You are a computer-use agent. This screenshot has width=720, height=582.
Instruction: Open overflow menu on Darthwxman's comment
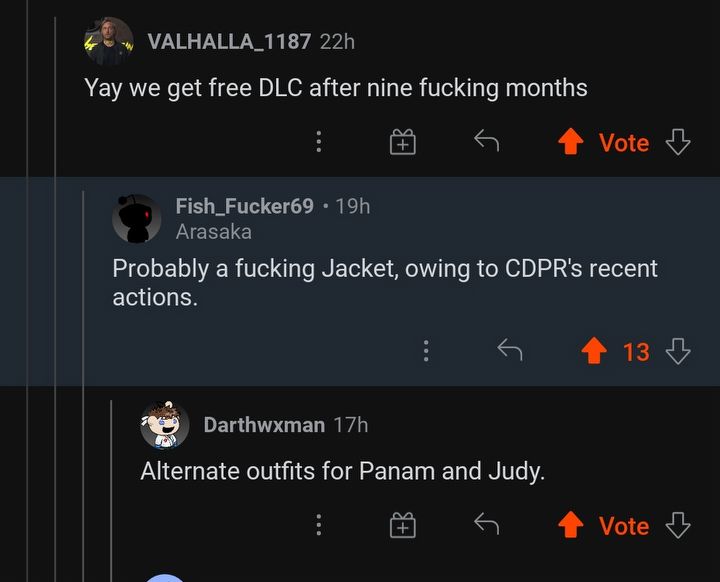[x=318, y=525]
